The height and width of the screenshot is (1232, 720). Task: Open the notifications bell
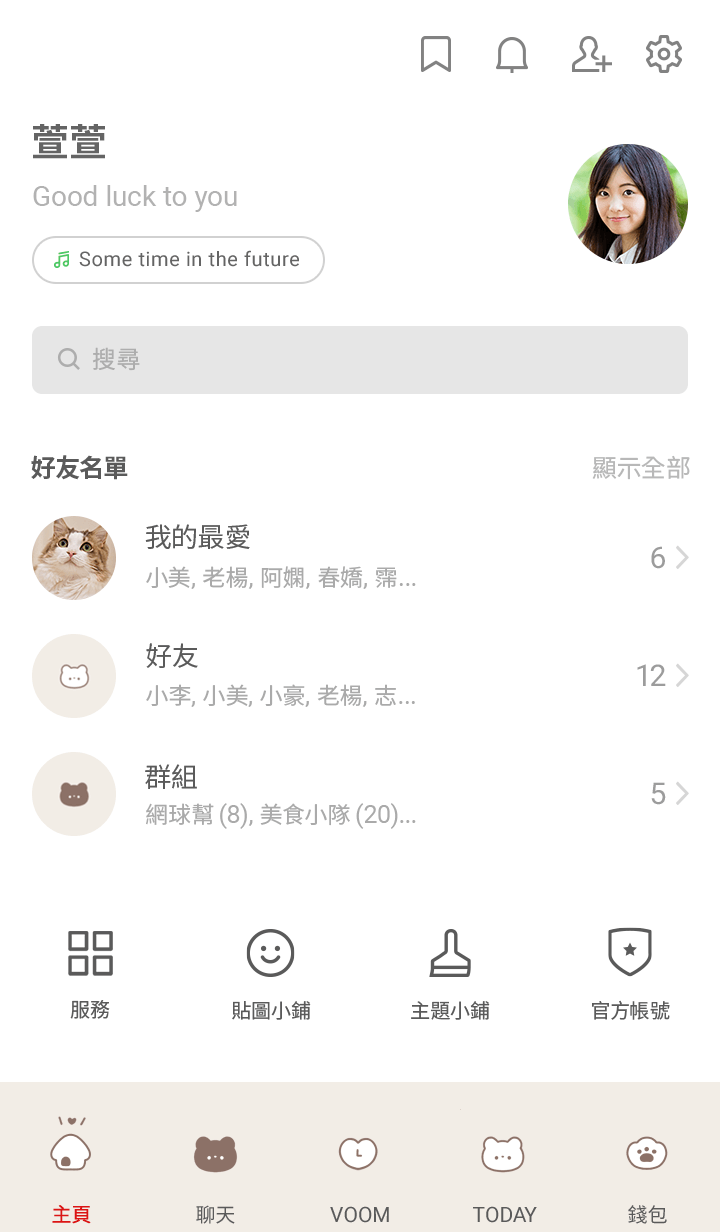point(512,55)
